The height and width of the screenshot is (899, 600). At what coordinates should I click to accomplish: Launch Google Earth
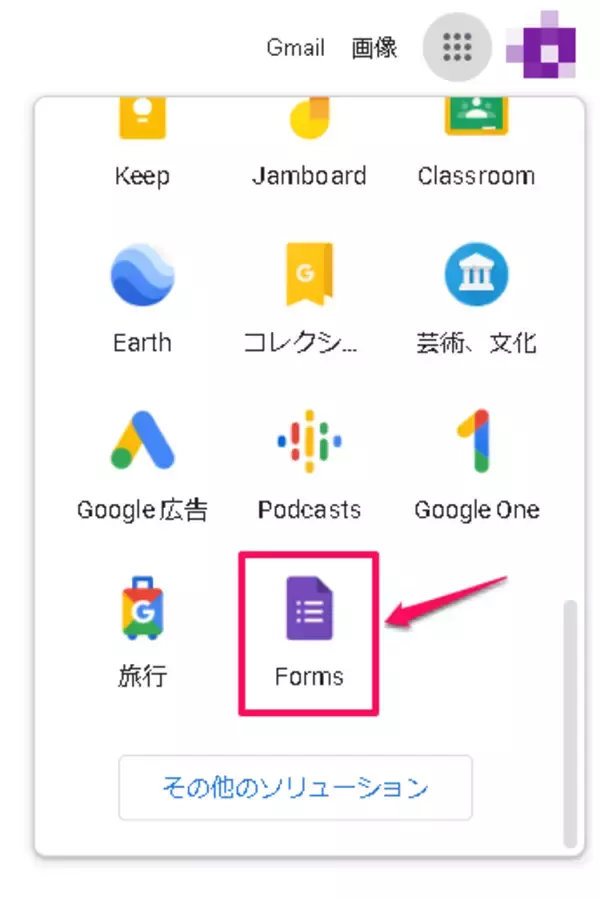point(142,295)
